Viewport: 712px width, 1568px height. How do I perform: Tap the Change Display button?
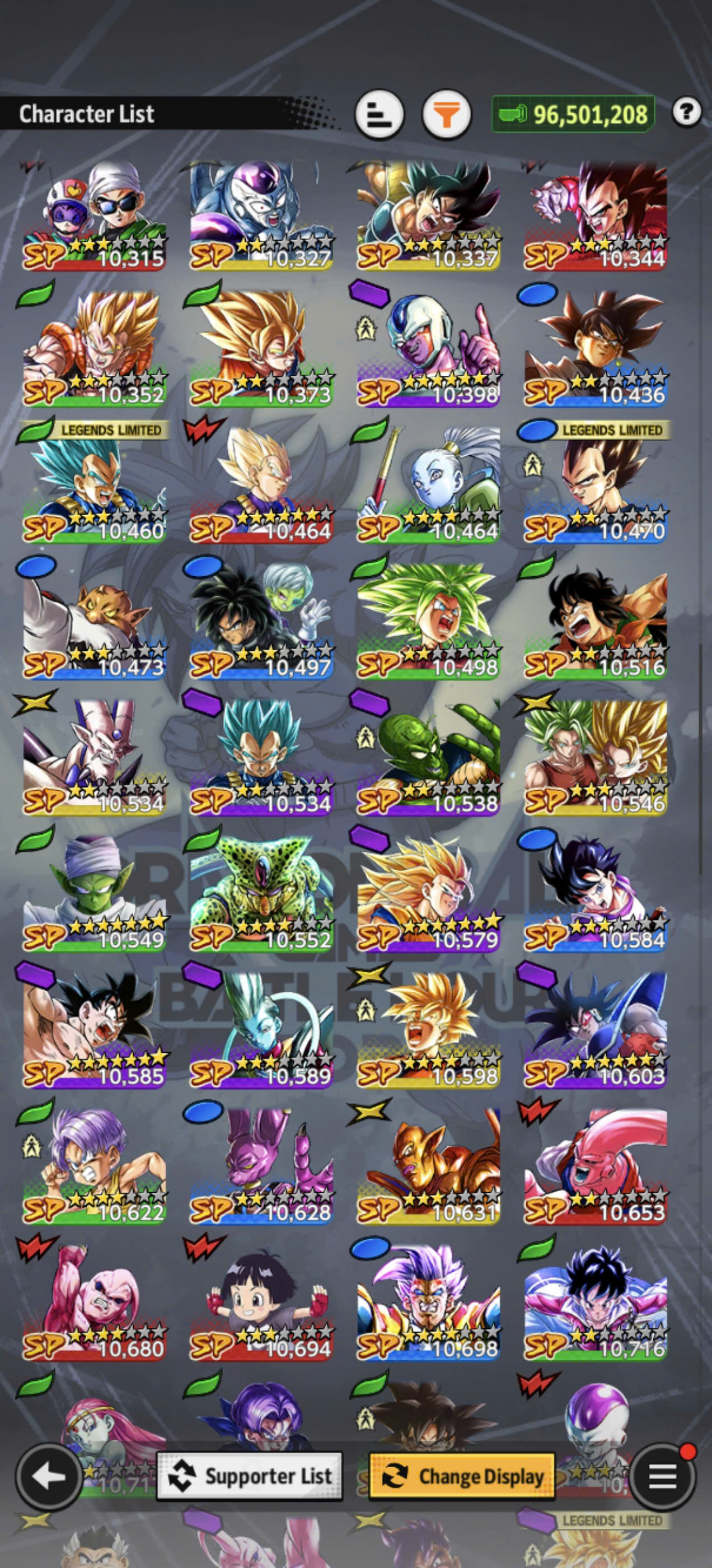(462, 1477)
